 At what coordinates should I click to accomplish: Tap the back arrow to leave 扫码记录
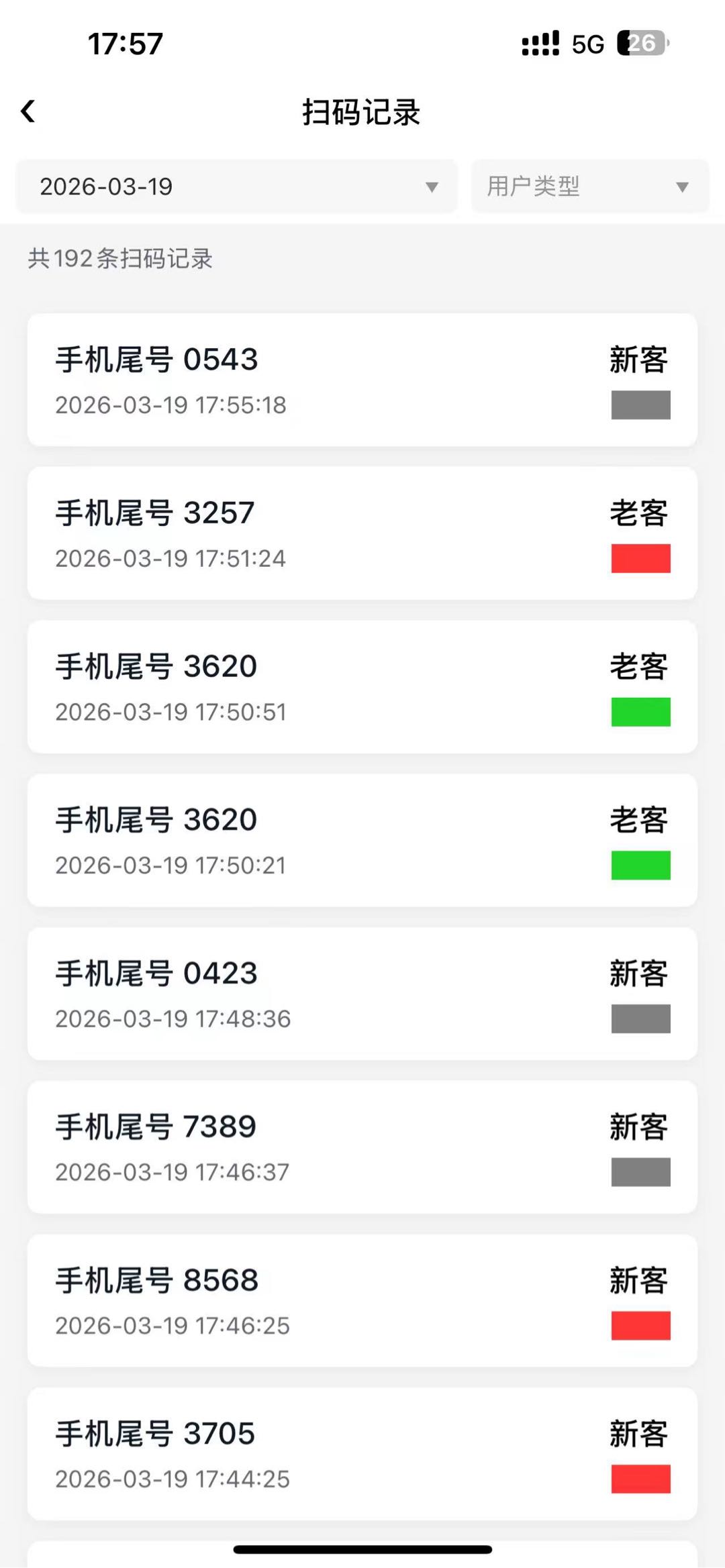tap(29, 109)
